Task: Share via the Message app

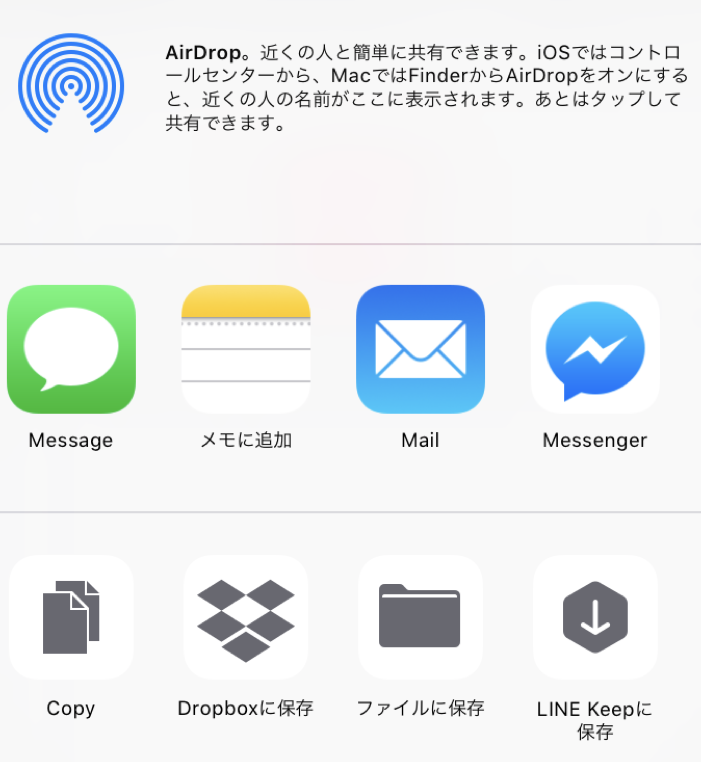Action: (x=71, y=350)
